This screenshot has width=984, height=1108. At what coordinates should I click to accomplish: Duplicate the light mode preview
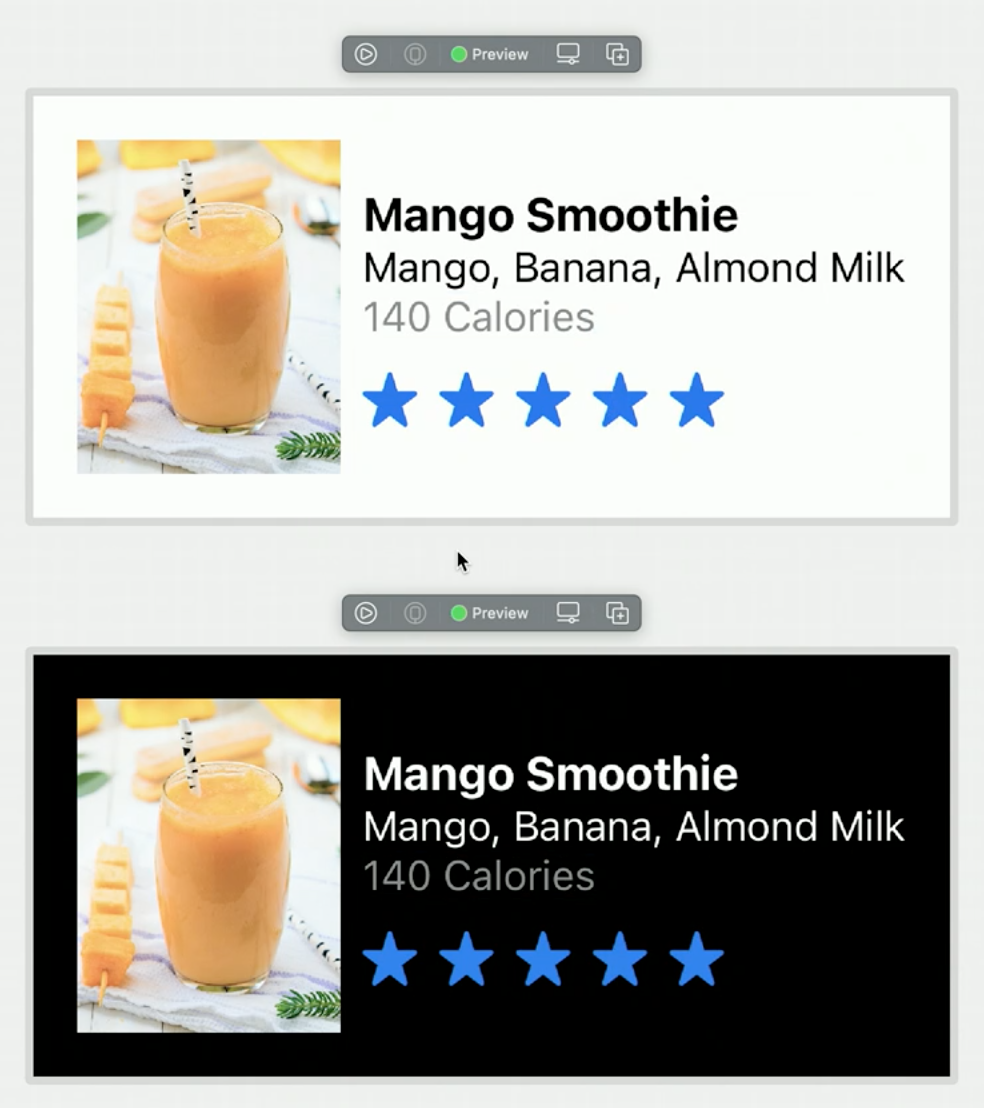click(618, 54)
